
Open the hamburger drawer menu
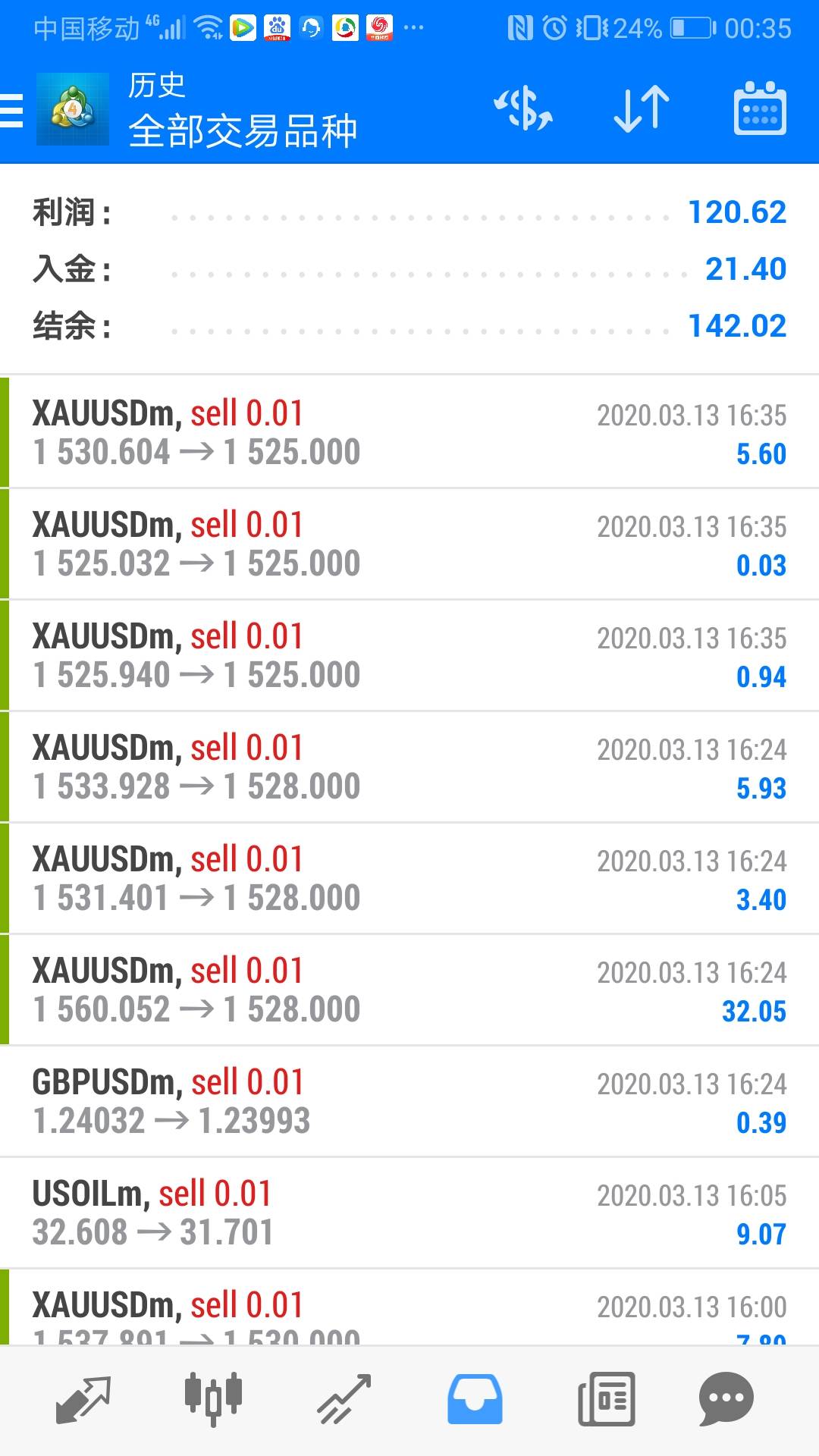click(12, 110)
